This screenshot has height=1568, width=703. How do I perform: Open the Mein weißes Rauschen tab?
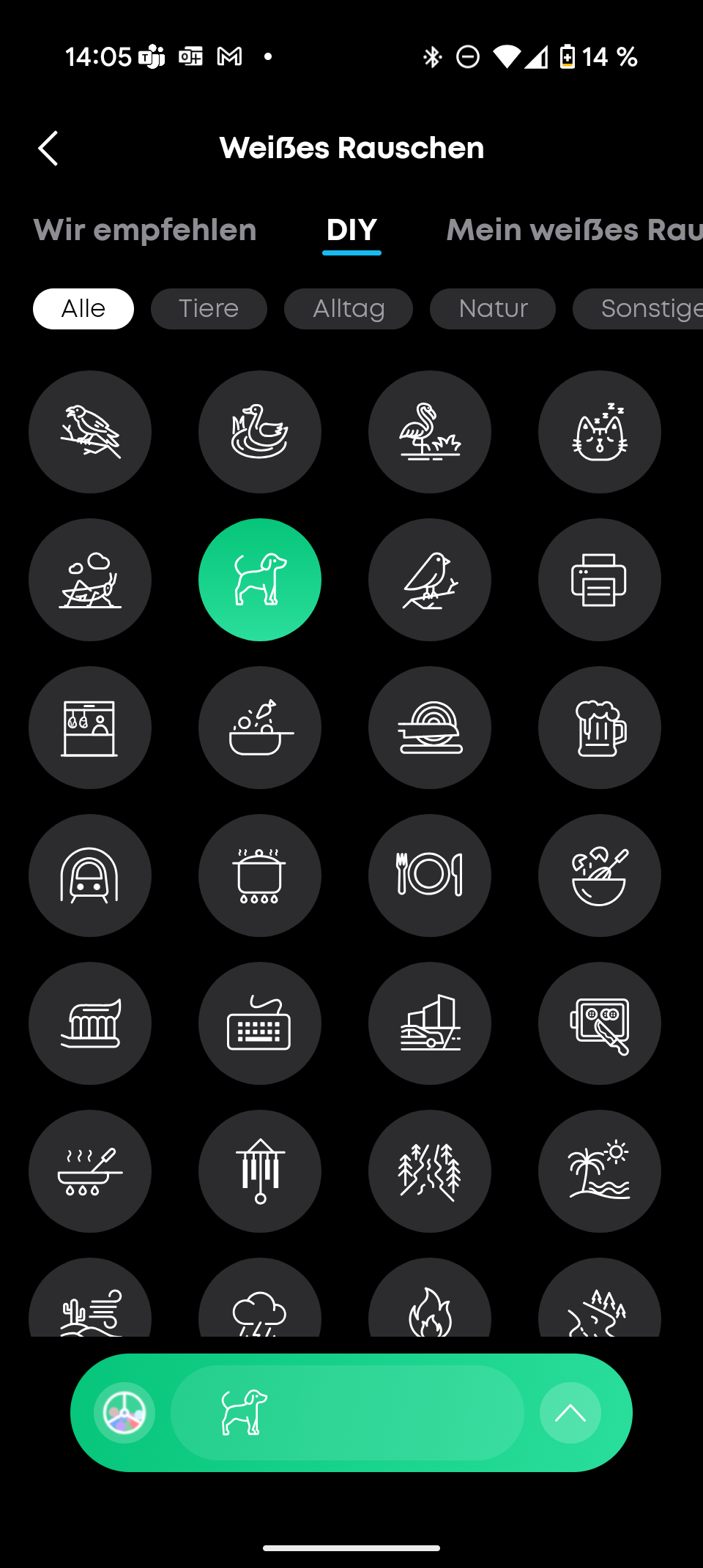pos(574,230)
